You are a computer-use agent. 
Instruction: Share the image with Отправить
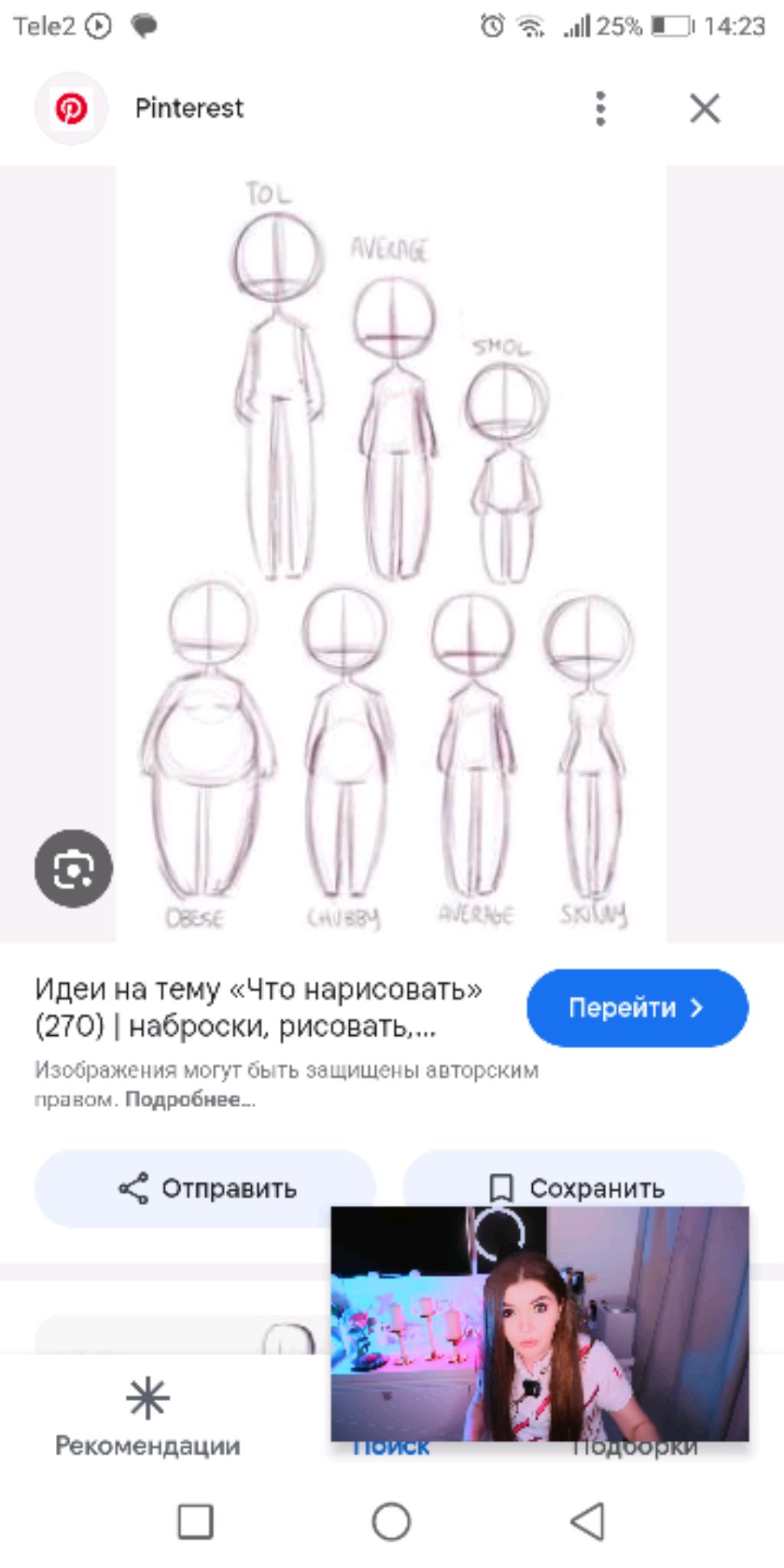pyautogui.click(x=205, y=1188)
